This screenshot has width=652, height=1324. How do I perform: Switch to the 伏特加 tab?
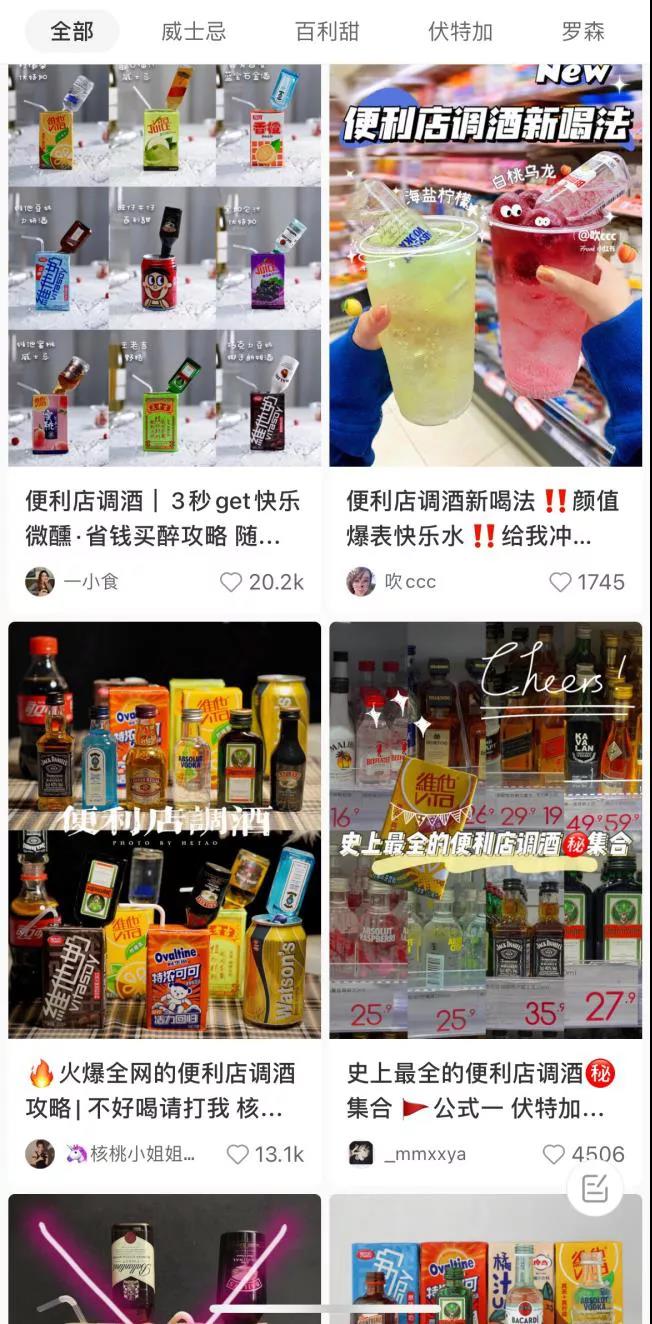(460, 32)
